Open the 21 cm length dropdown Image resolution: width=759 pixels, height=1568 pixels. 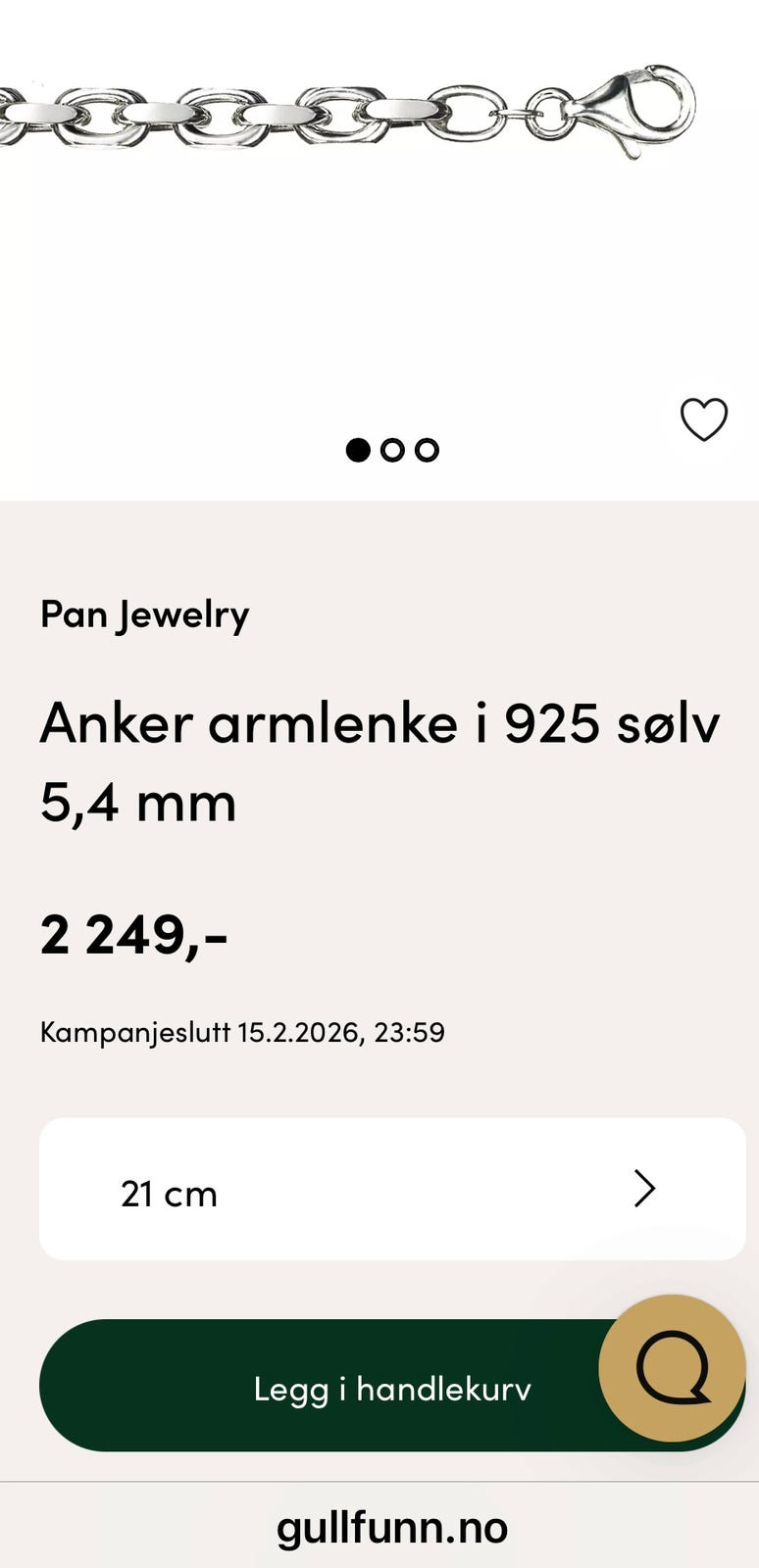pyautogui.click(x=392, y=1189)
